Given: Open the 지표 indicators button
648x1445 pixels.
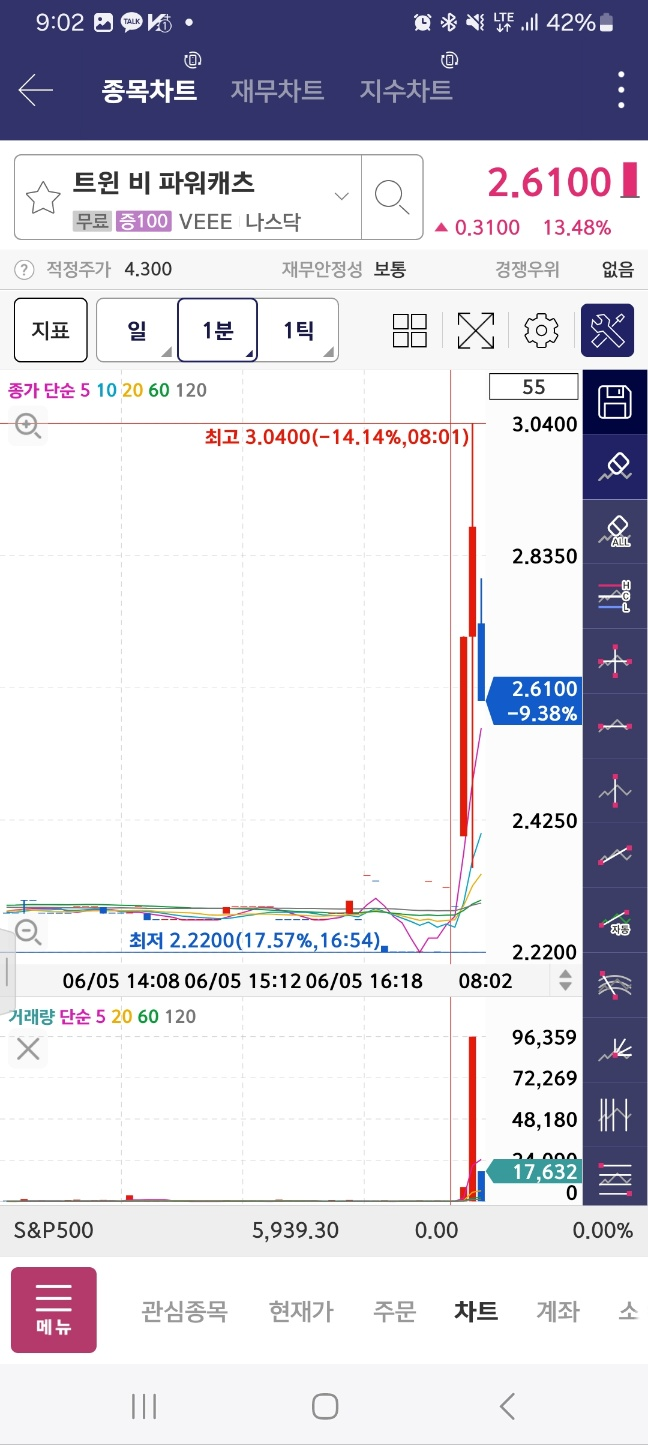Looking at the screenshot, I should click(50, 330).
